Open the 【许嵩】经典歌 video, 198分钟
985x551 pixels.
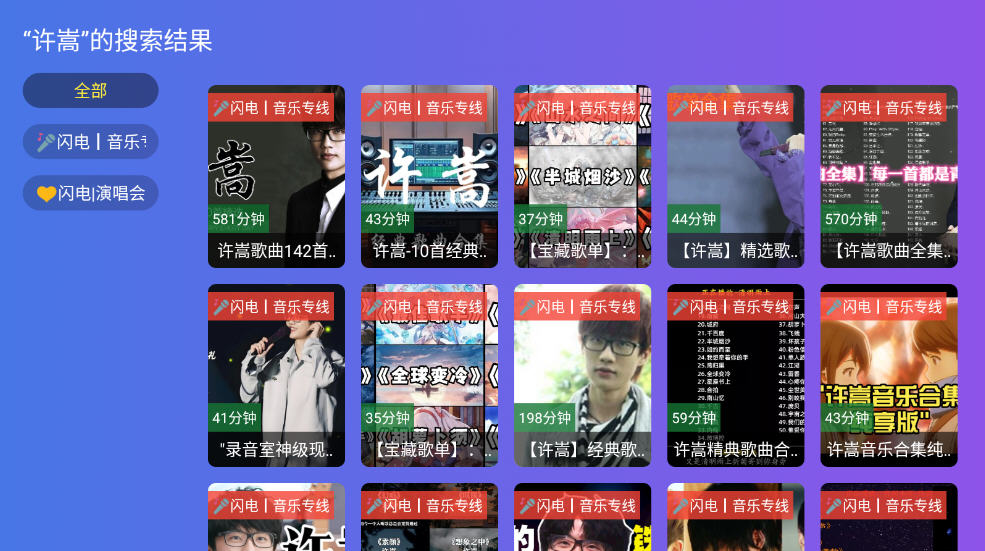point(582,375)
